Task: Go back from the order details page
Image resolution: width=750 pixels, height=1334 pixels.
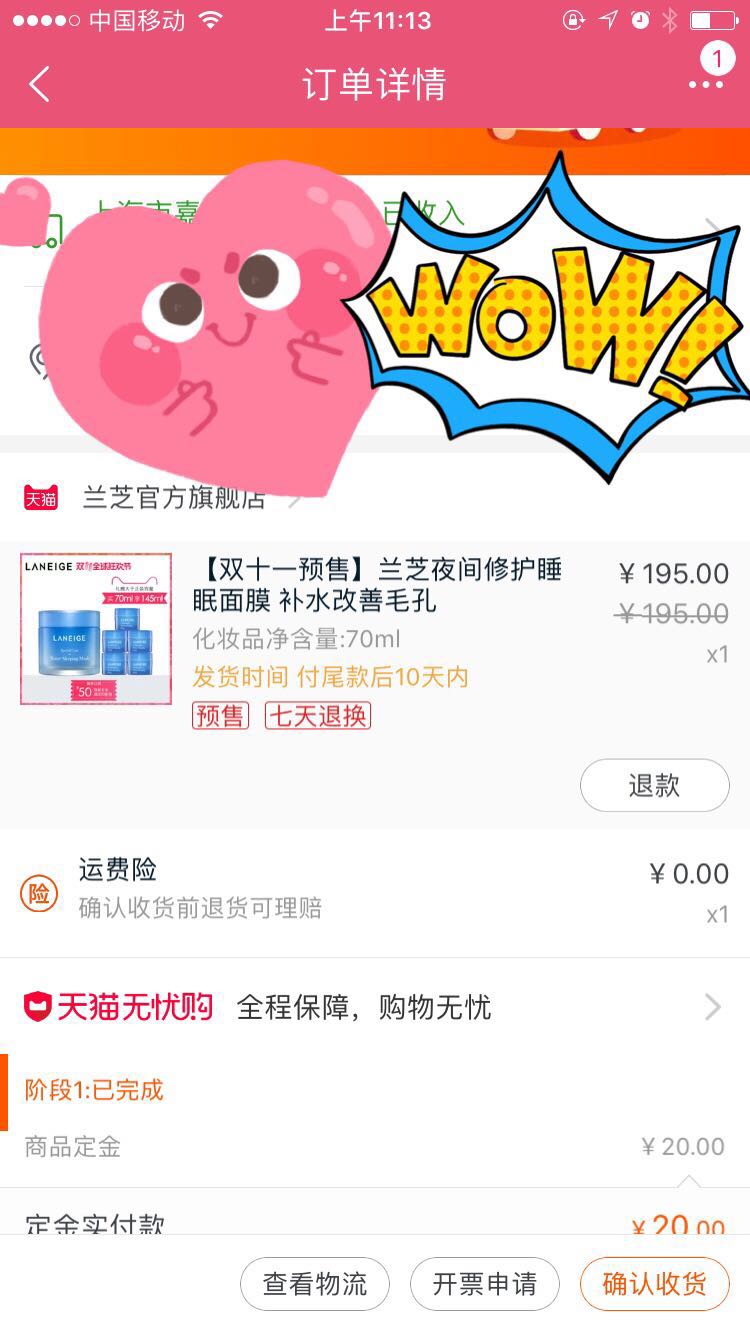Action: tap(40, 85)
